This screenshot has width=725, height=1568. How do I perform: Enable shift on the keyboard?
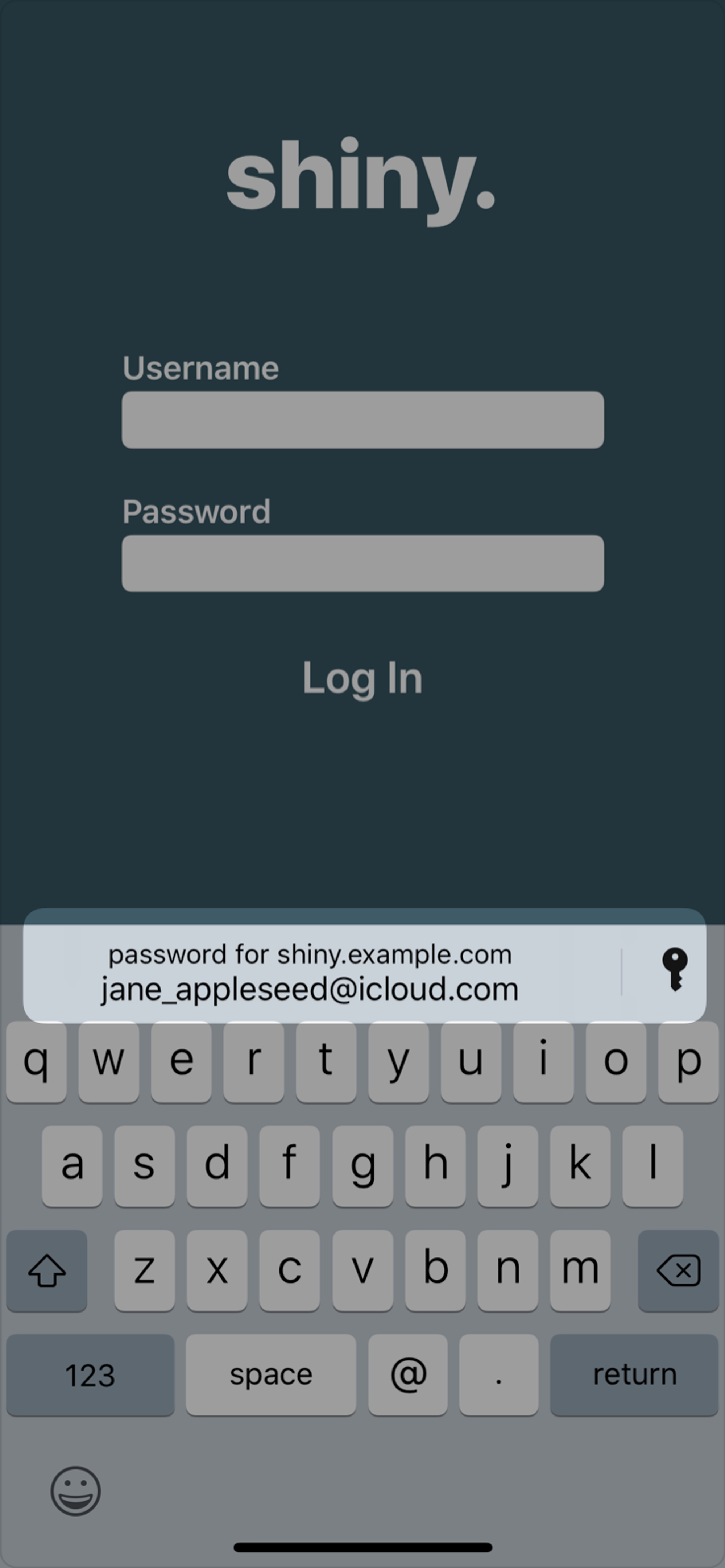point(47,1270)
